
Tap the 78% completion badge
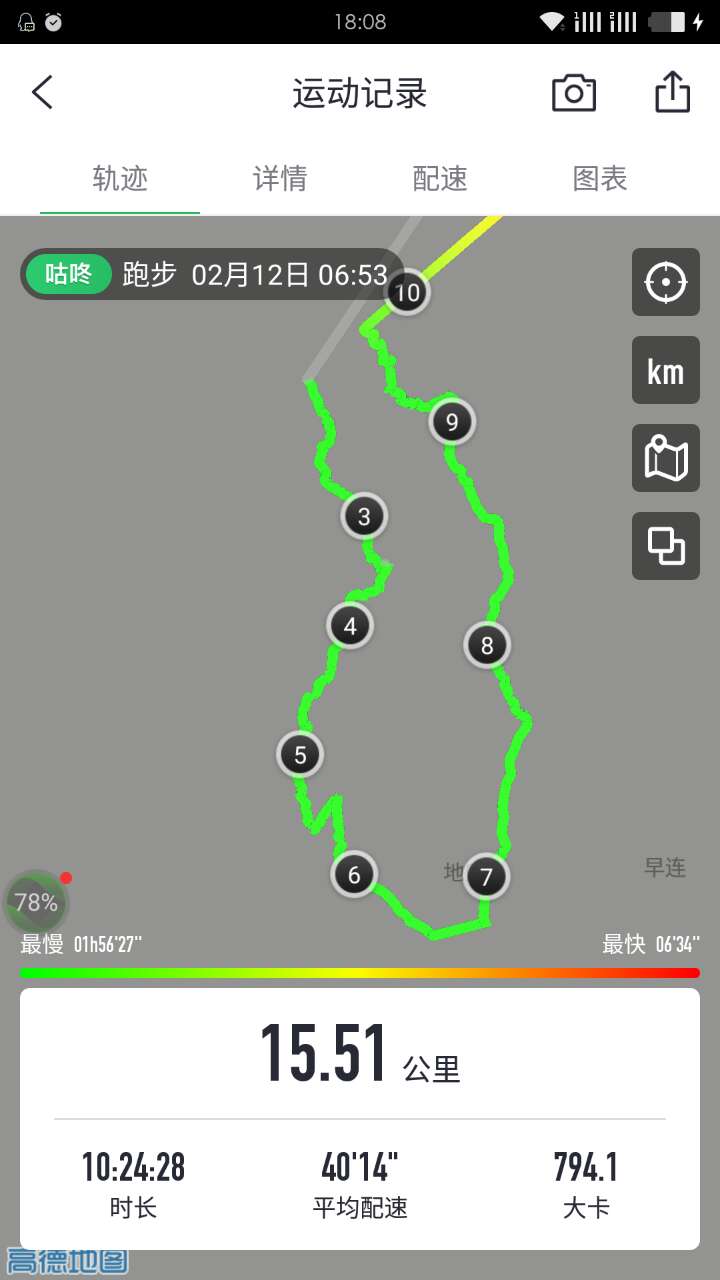[35, 902]
